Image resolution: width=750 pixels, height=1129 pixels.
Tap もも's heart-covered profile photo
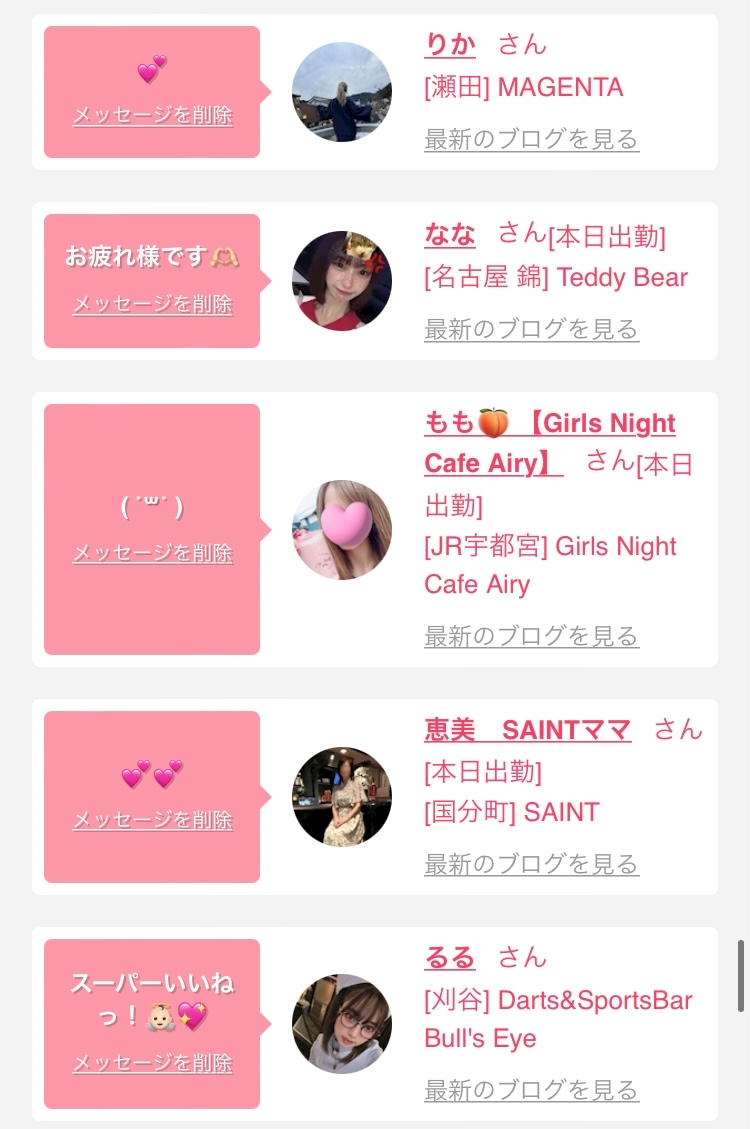(342, 530)
